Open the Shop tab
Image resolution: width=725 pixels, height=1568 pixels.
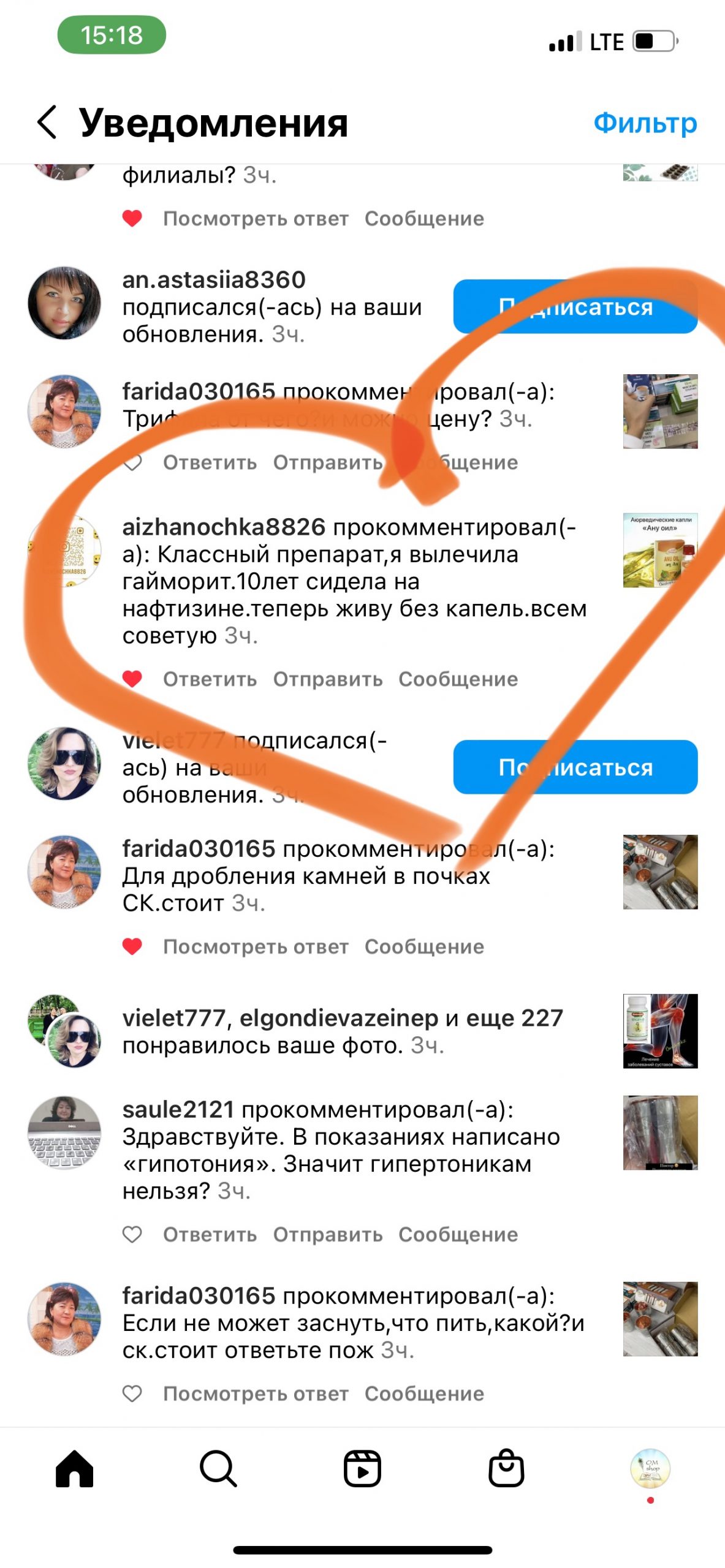pyautogui.click(x=506, y=1469)
